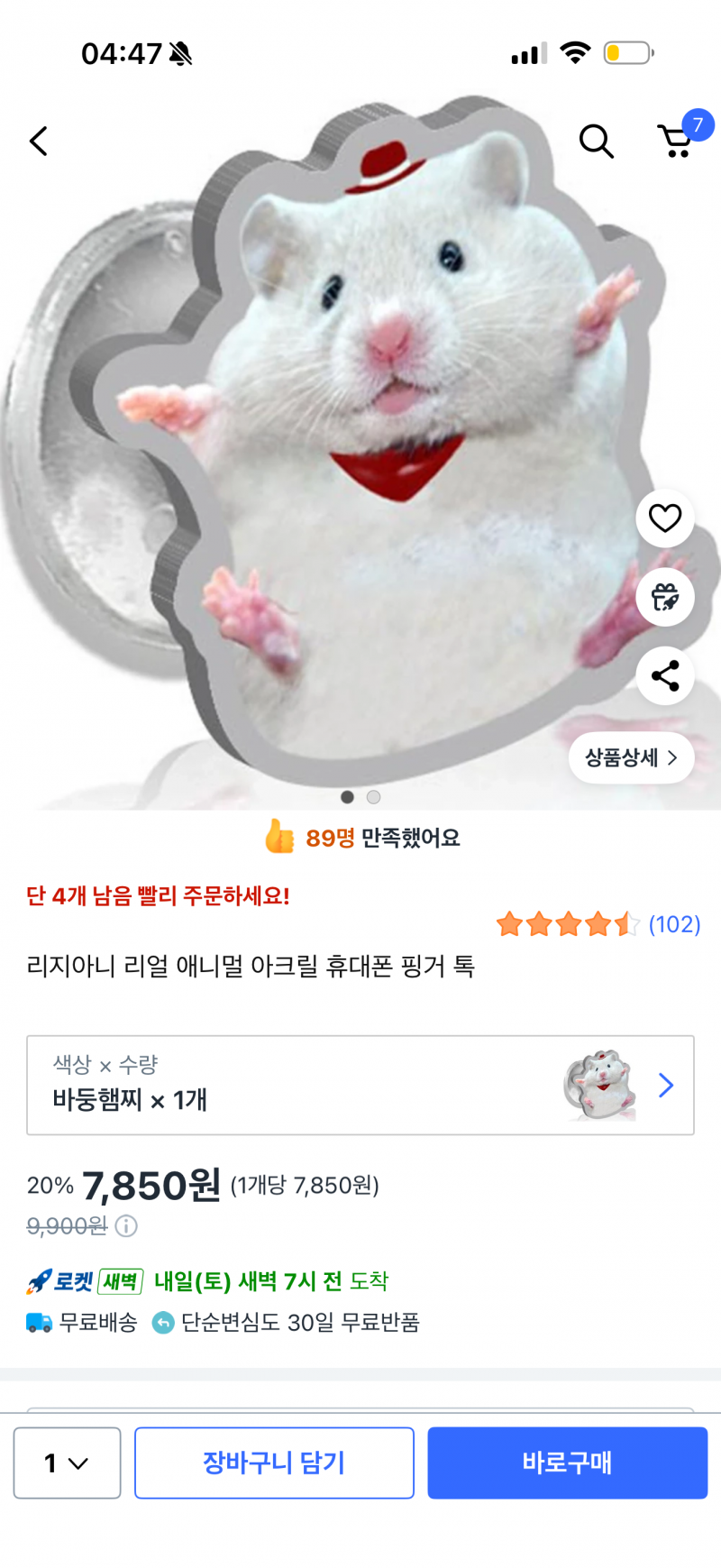Tap the share icon
721x1568 pixels.
[x=664, y=676]
